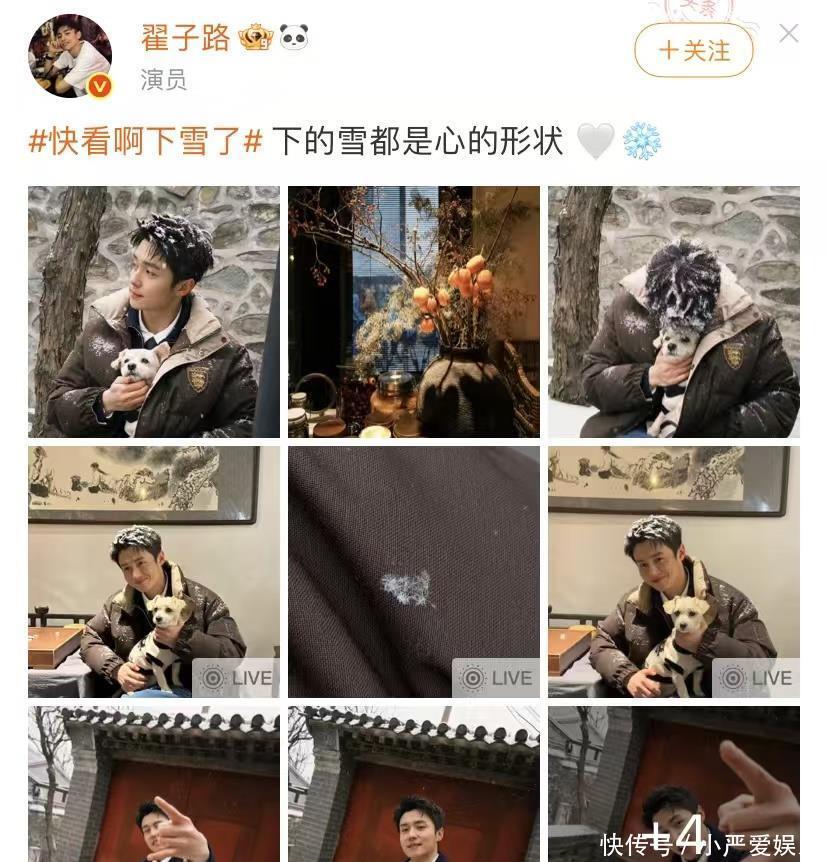Open the first red gate photo

pos(154,784)
